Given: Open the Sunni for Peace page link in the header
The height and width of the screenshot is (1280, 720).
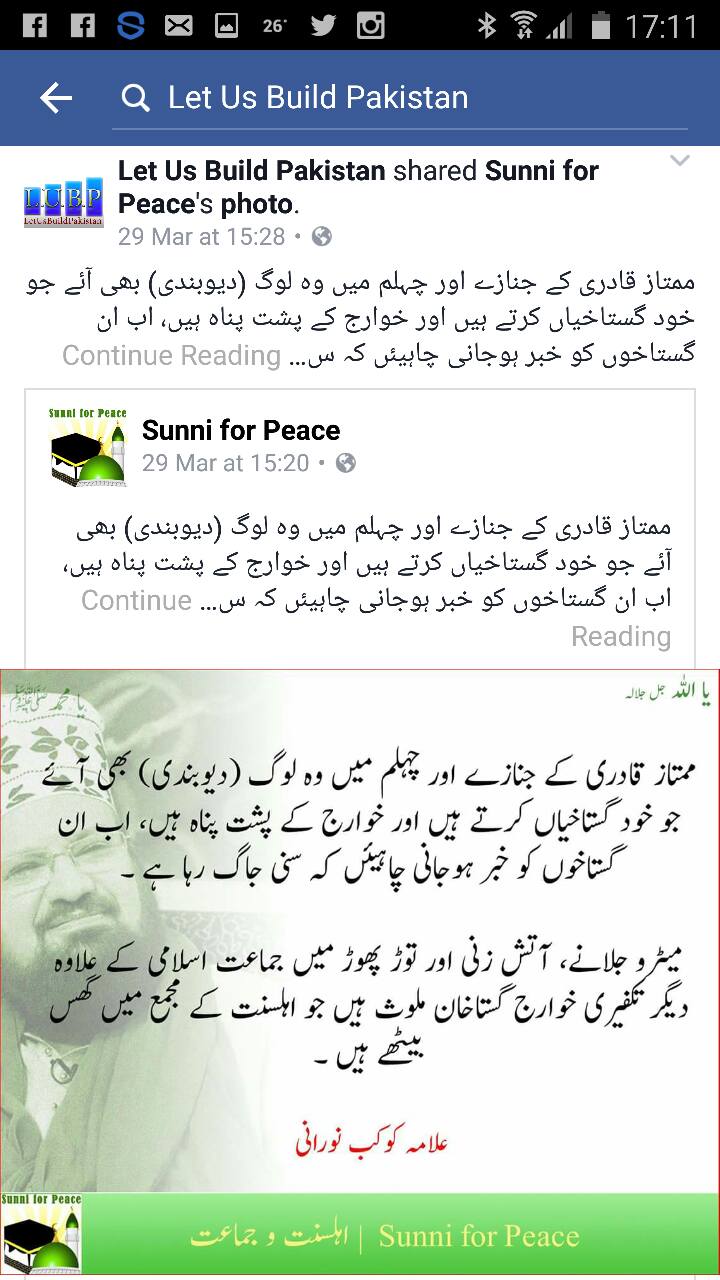Looking at the screenshot, I should pos(358,187).
